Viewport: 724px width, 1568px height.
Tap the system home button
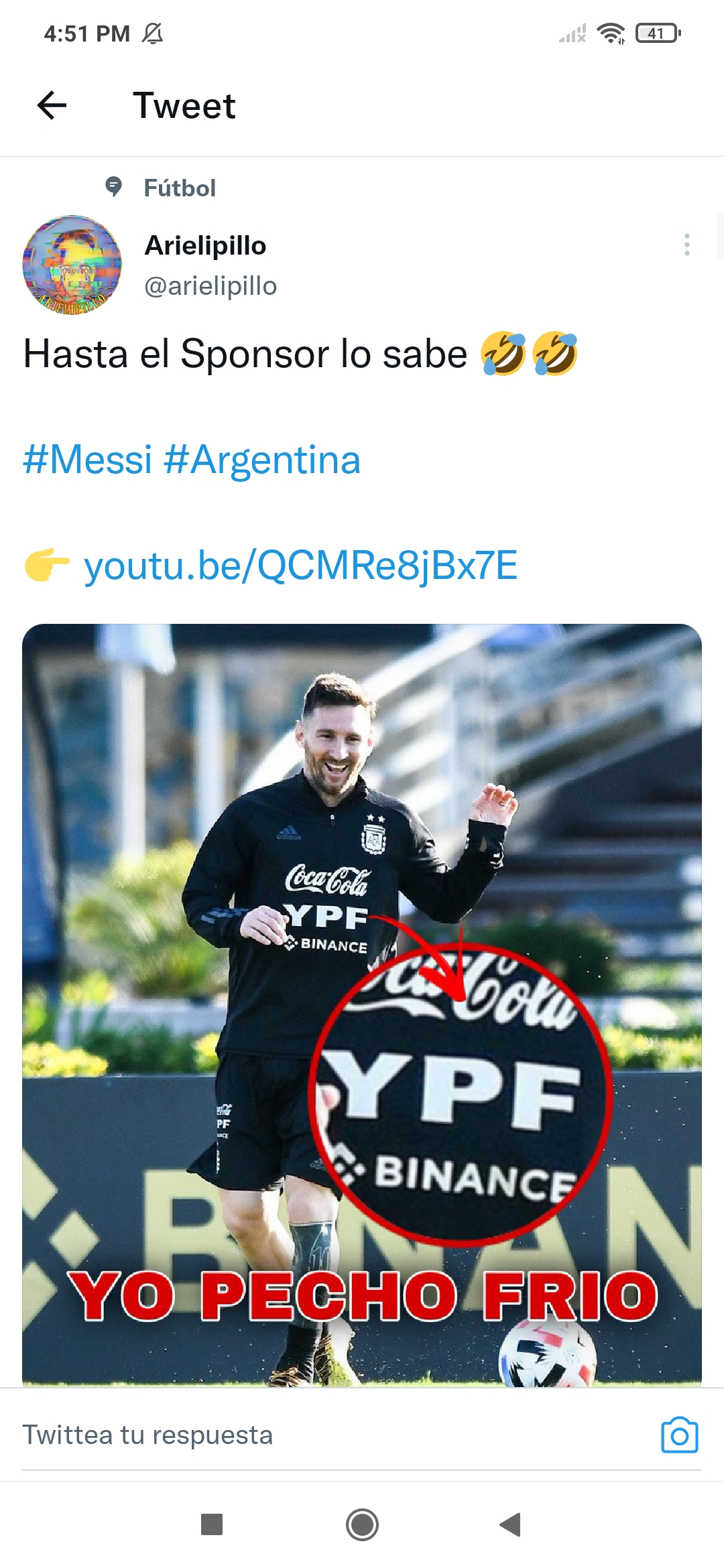(362, 1525)
